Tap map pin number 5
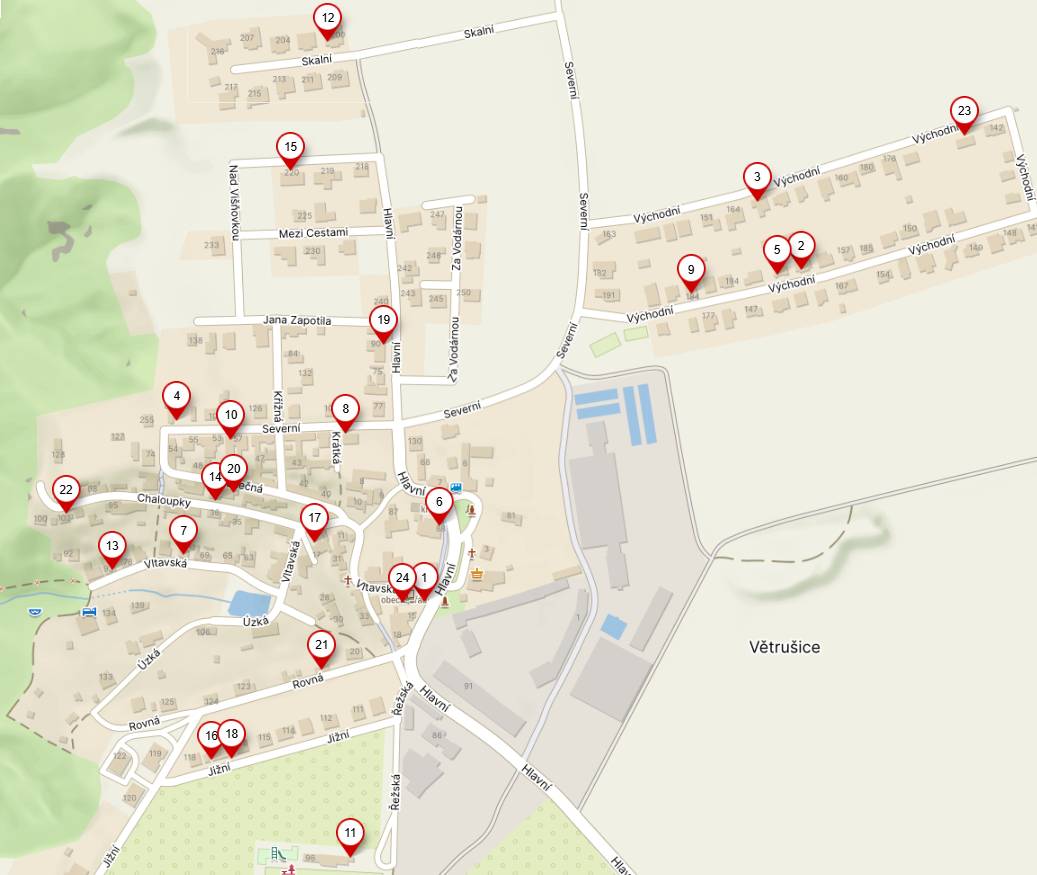The image size is (1037, 875). pos(776,249)
